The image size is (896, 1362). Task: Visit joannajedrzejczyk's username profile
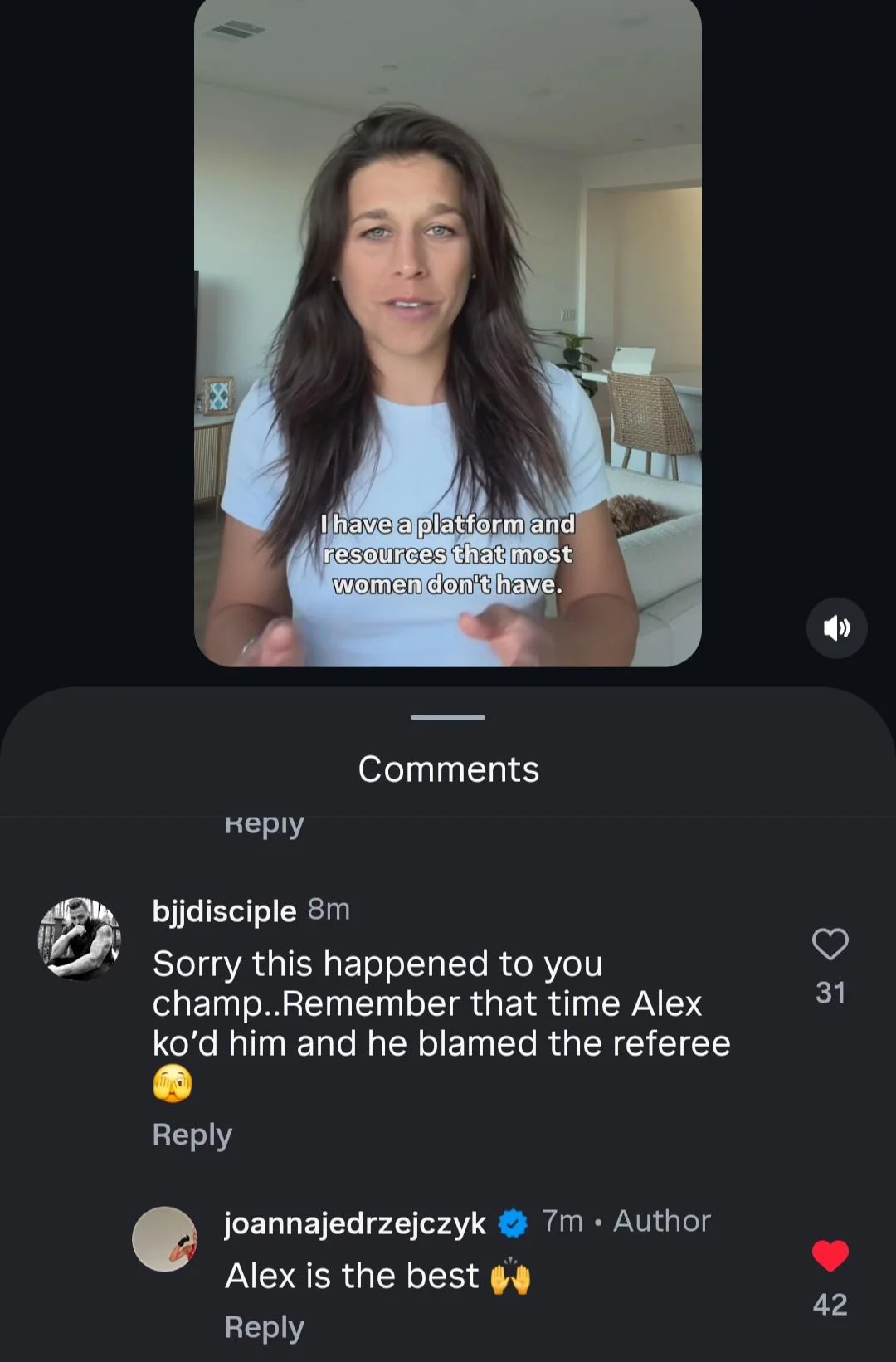[355, 1223]
